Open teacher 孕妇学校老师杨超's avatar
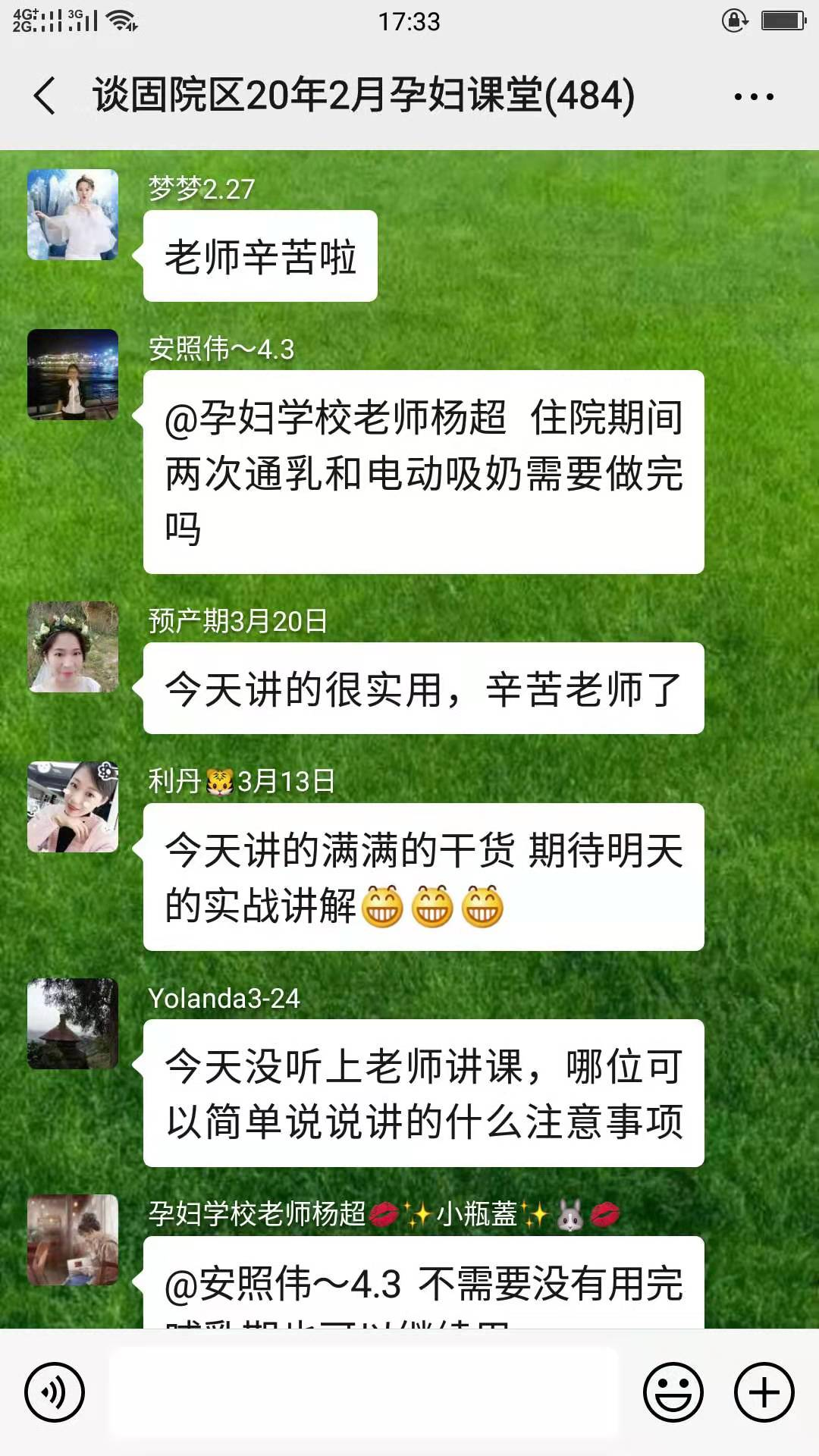This screenshot has height=1456, width=819. coord(73,1240)
